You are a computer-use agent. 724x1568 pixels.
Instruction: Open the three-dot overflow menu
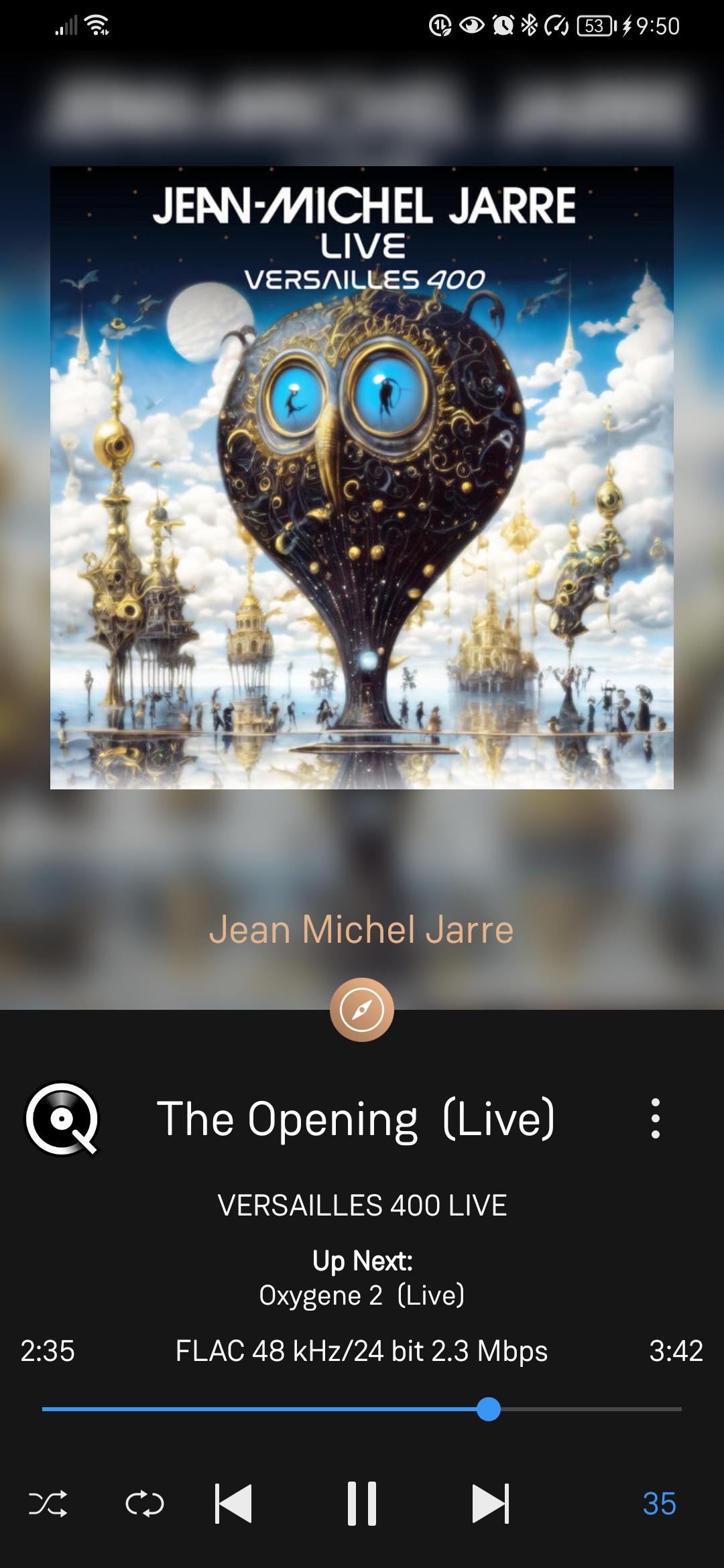[655, 1118]
